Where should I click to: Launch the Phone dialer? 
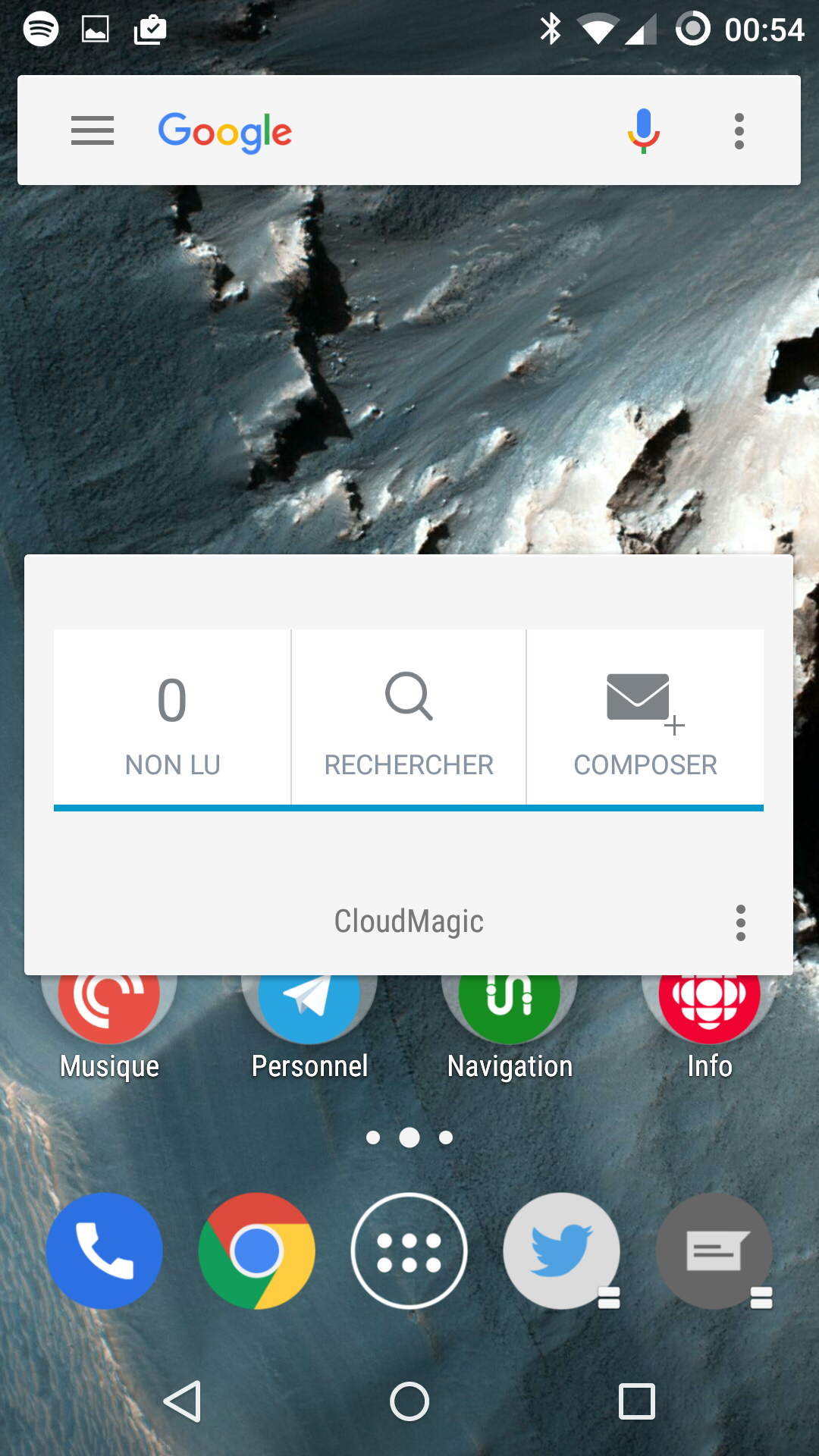pos(105,1251)
